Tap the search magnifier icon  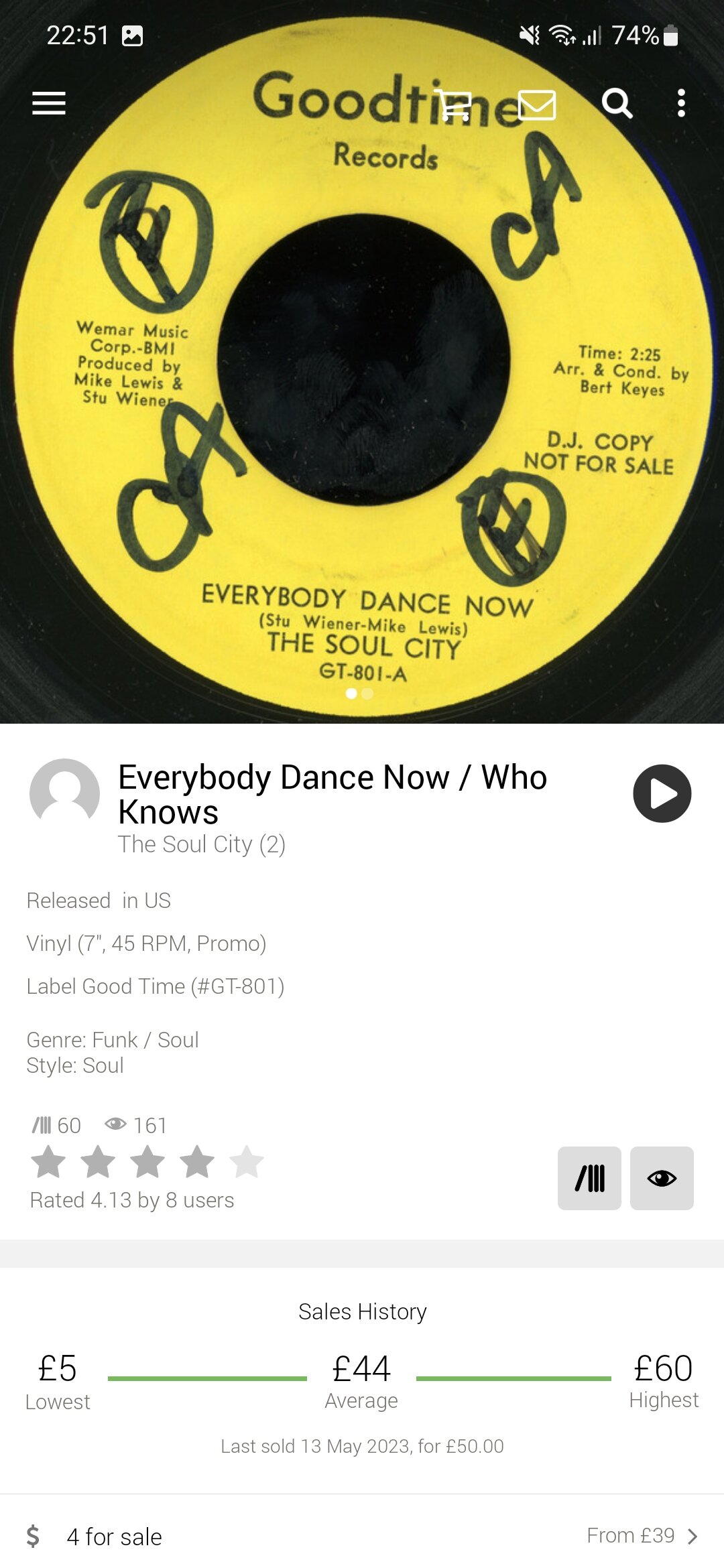(617, 103)
